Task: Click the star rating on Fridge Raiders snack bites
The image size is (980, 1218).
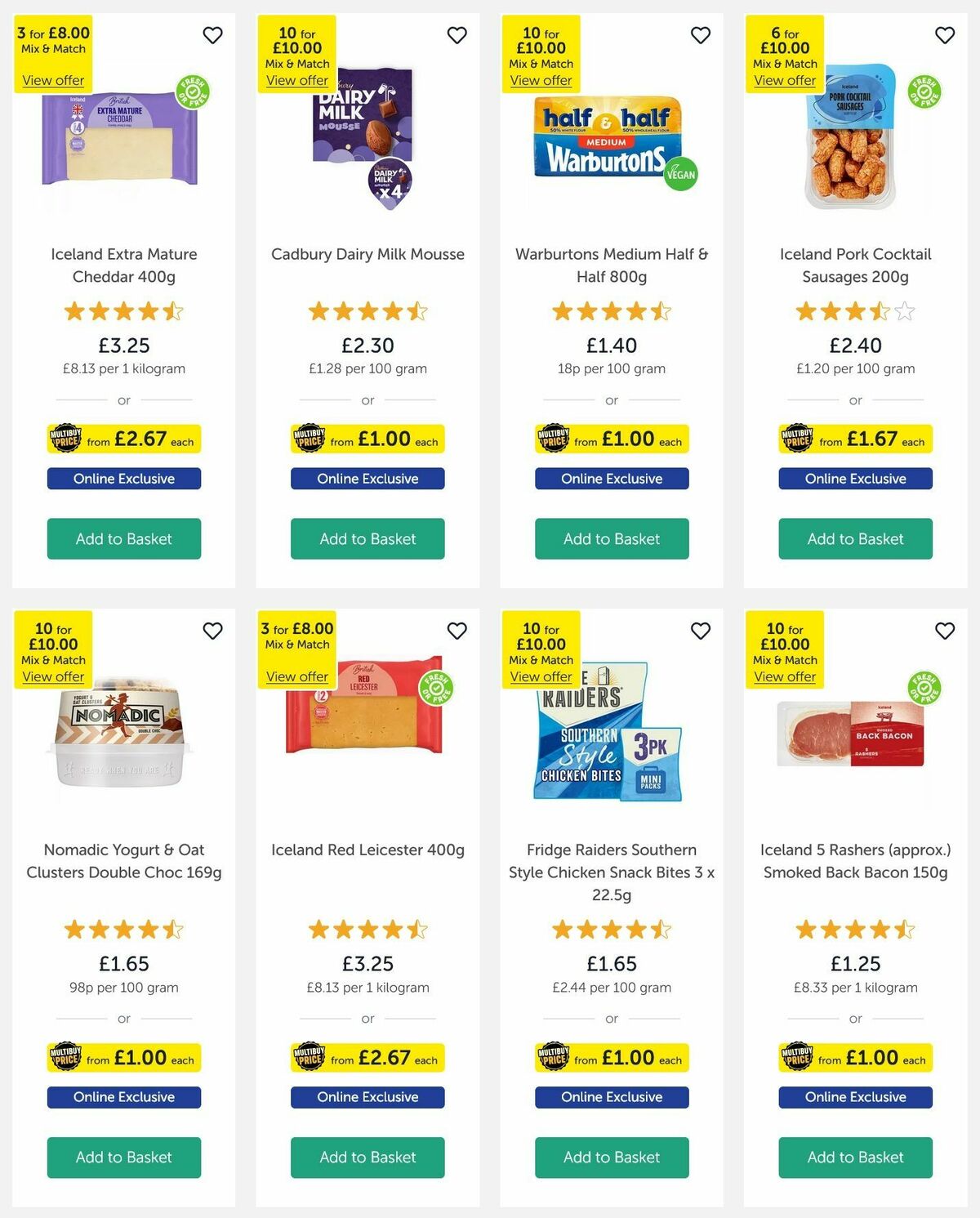Action: [612, 930]
